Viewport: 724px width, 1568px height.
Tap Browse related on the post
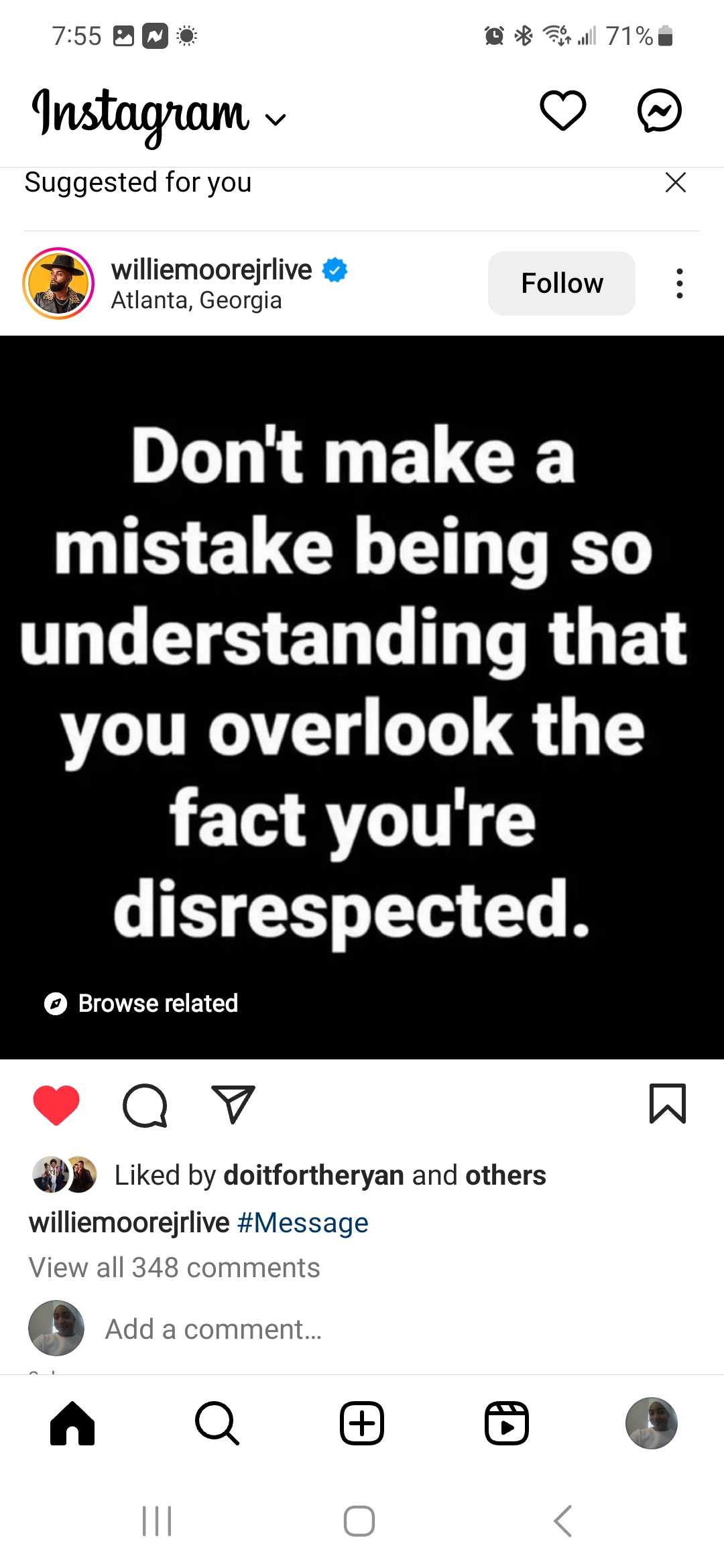pos(141,1003)
